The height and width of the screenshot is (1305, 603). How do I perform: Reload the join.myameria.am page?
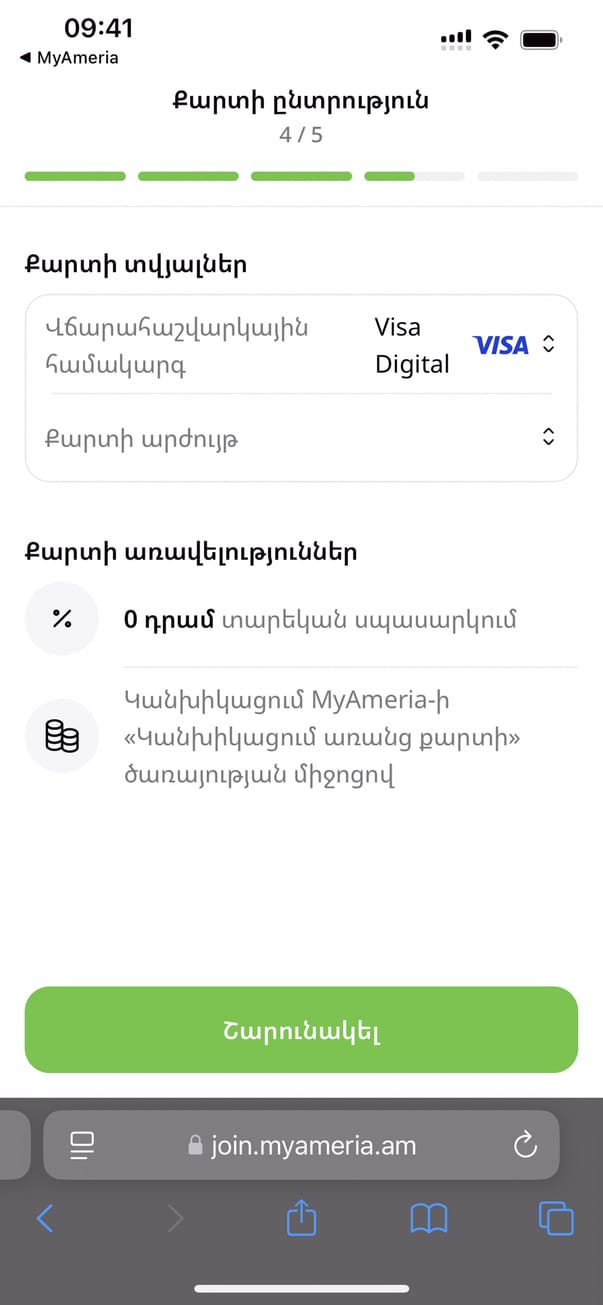pos(524,1145)
